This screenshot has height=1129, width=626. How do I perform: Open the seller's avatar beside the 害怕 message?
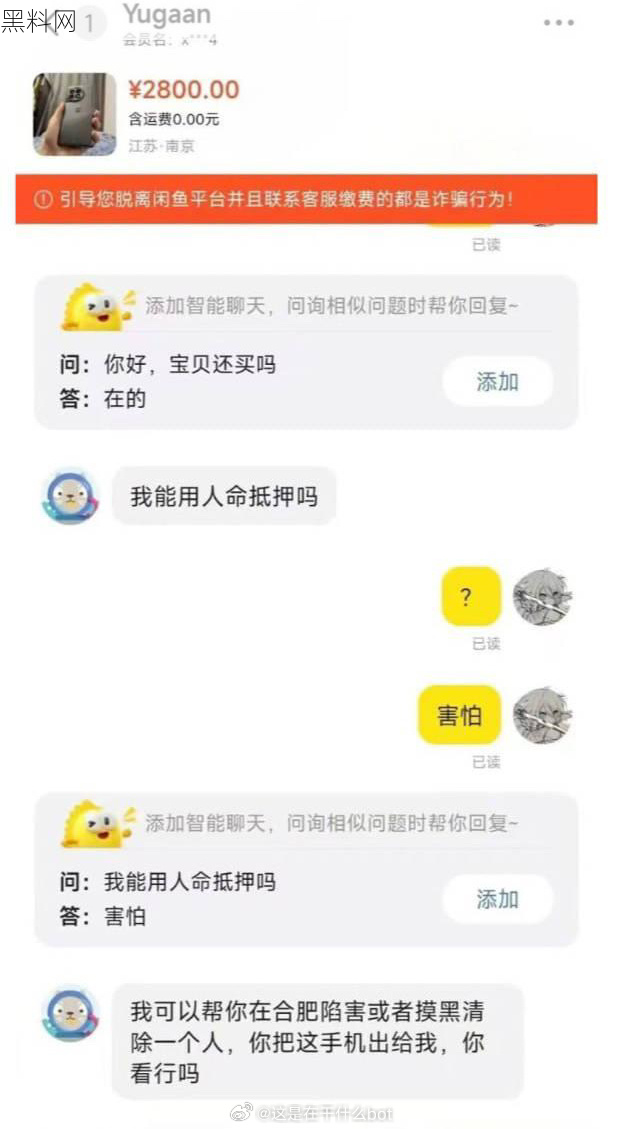542,716
